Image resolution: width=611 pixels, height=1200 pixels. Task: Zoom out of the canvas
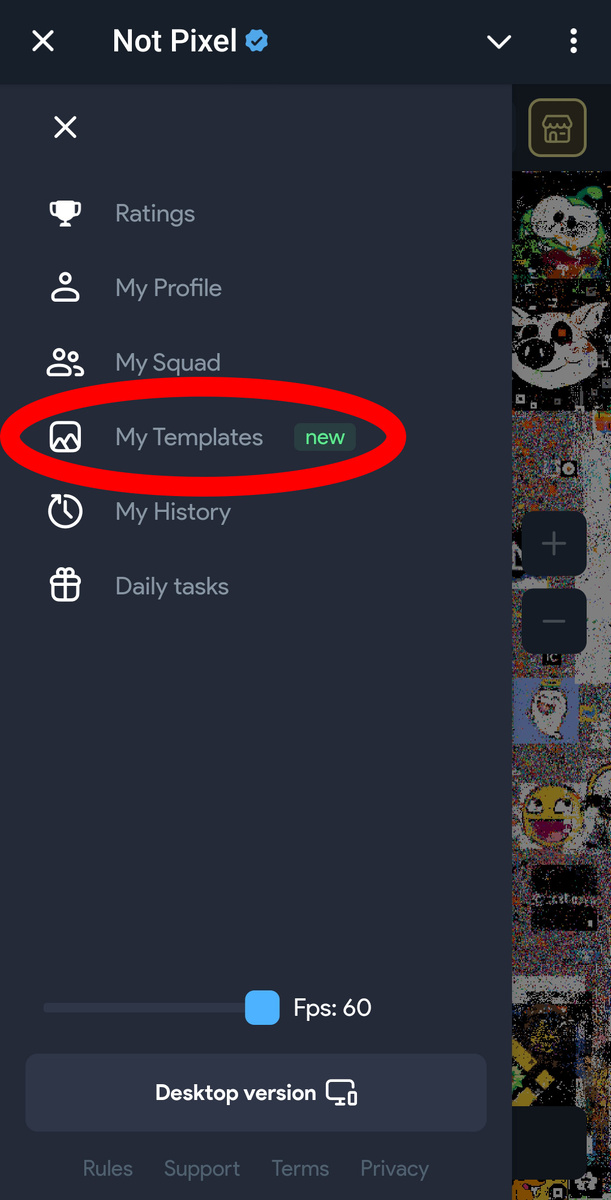click(x=553, y=621)
